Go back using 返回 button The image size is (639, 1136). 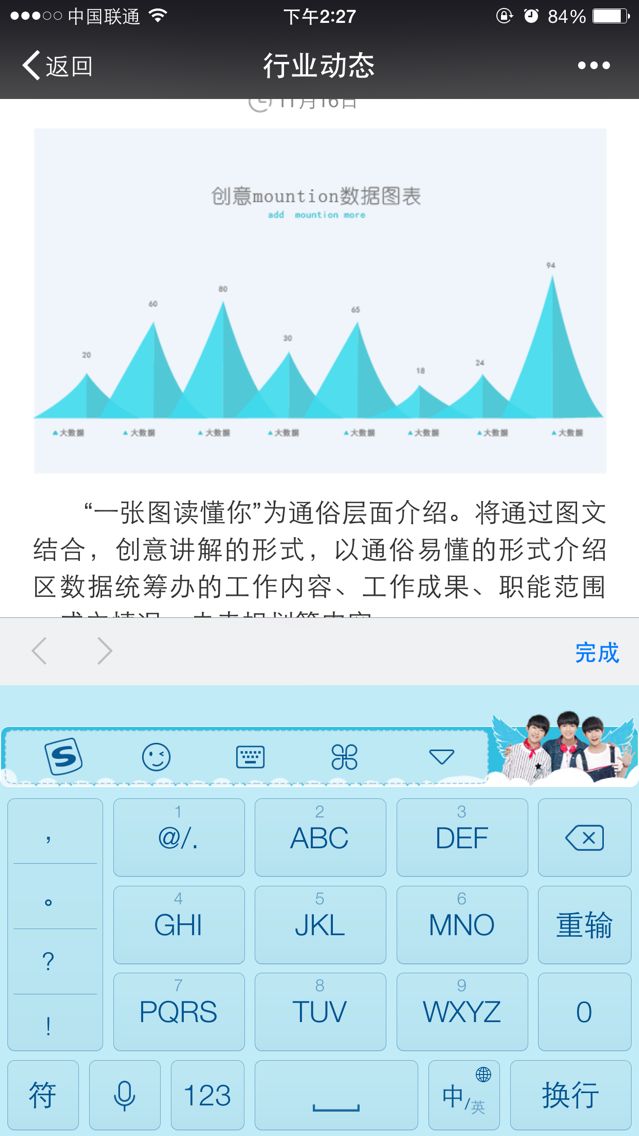57,66
